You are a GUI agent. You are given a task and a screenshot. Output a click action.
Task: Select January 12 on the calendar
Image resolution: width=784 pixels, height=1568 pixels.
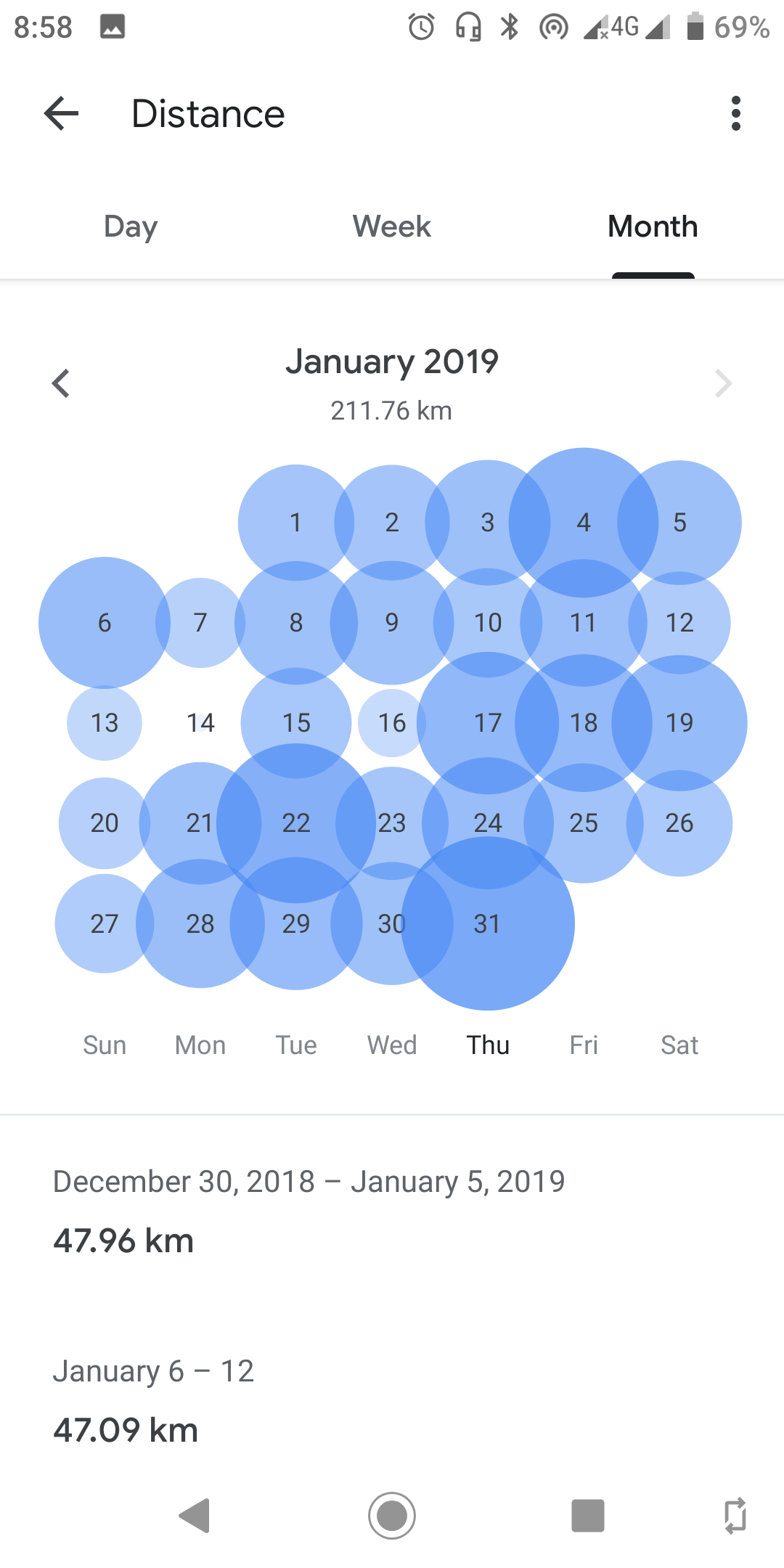679,623
